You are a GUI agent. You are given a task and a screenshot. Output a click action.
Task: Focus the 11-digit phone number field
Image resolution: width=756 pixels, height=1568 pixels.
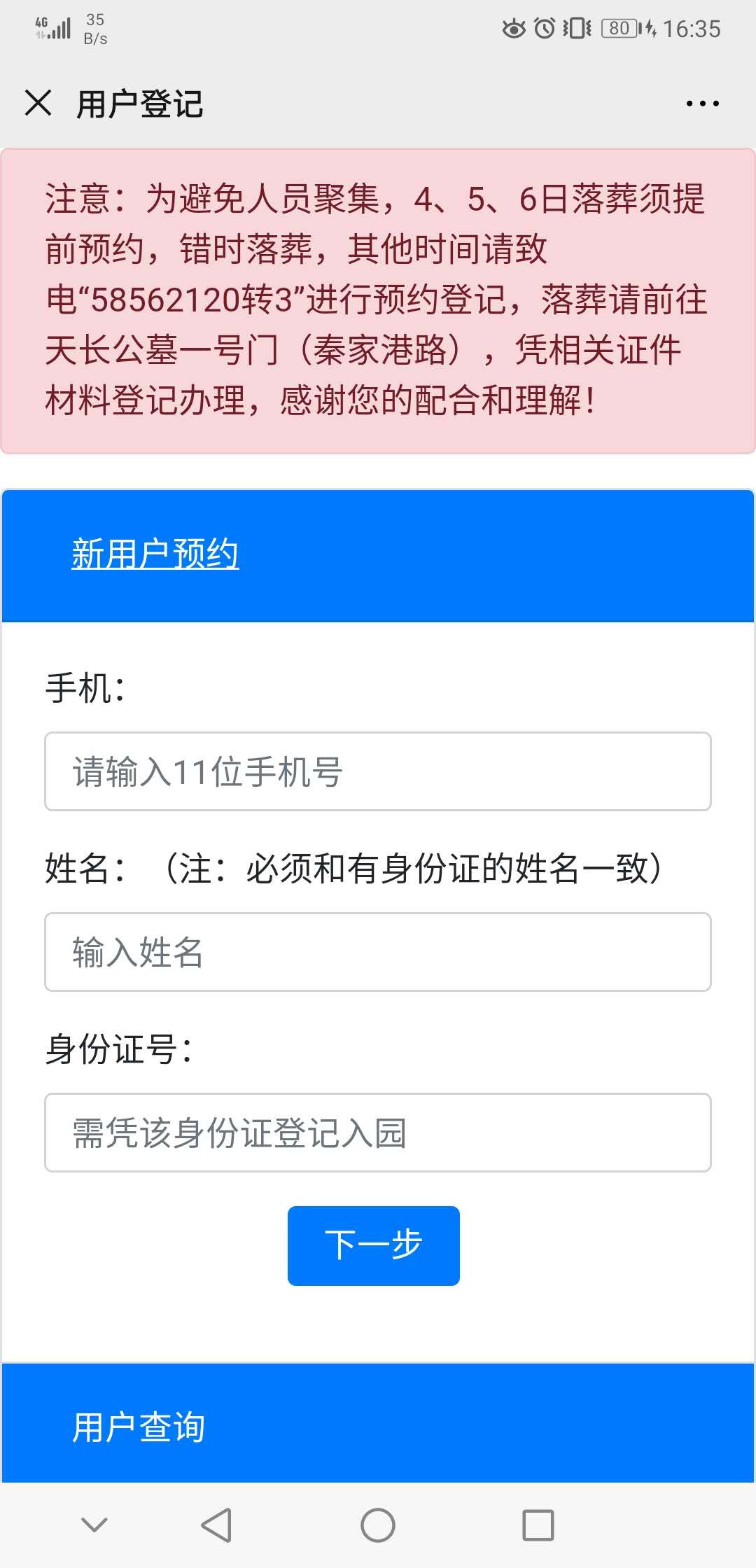coord(378,771)
